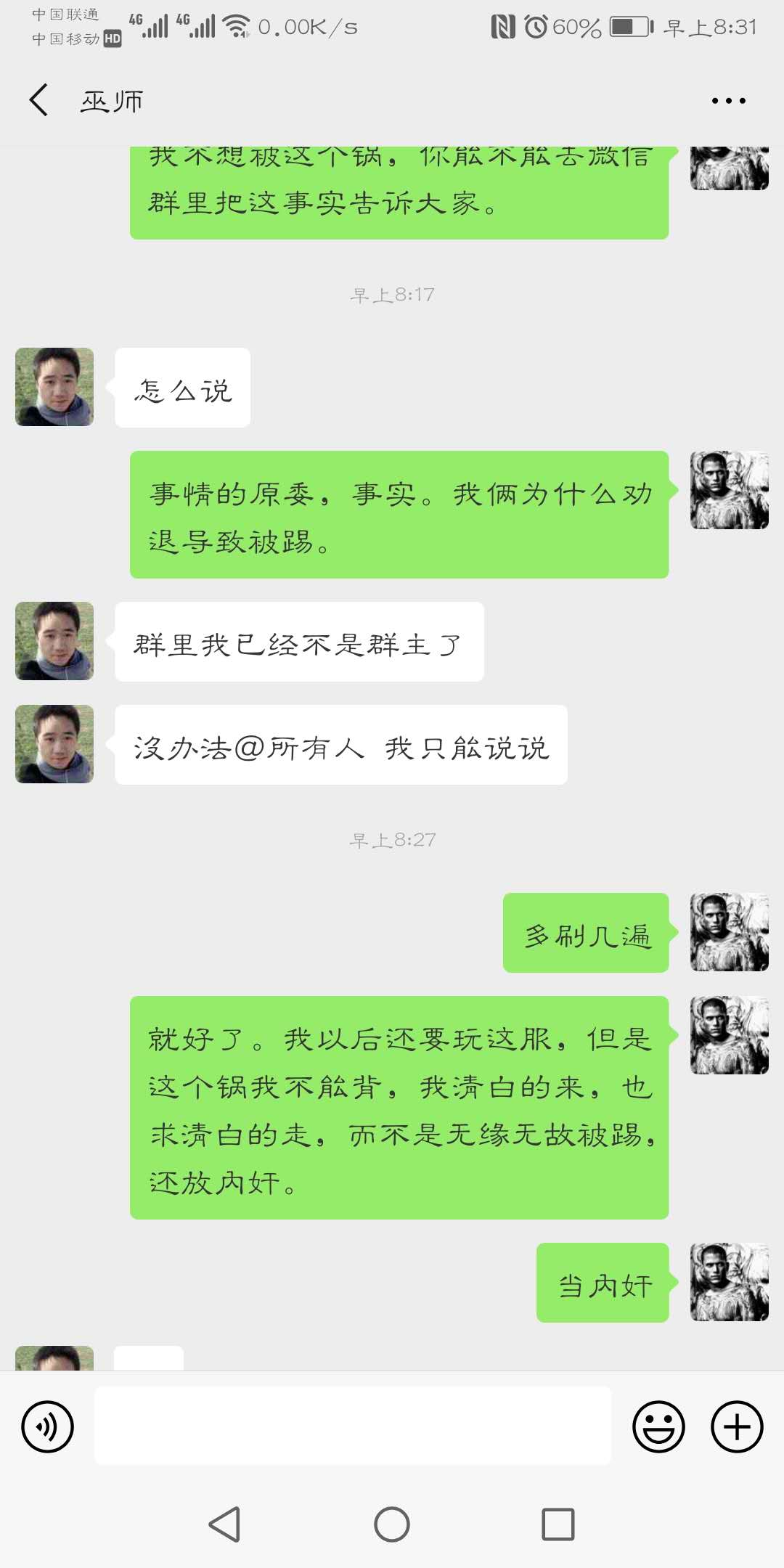This screenshot has width=784, height=1568.
Task: Tap the contact's avatar beside 怎么说
Action: click(54, 387)
